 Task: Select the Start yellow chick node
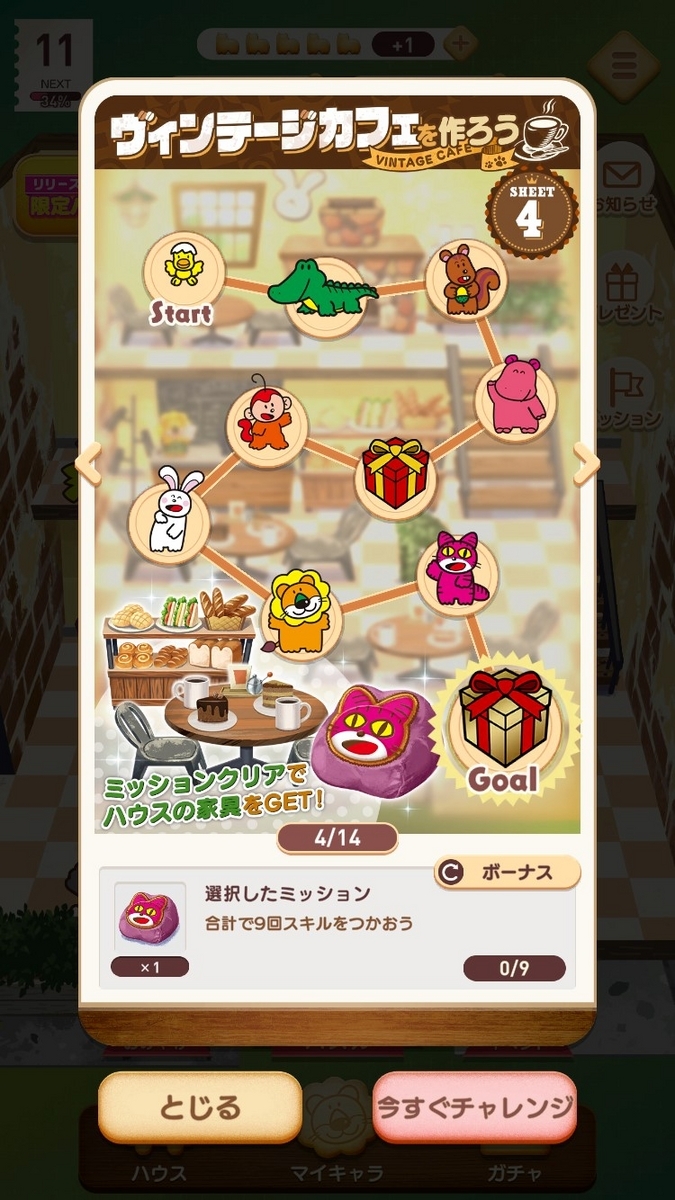pos(183,274)
